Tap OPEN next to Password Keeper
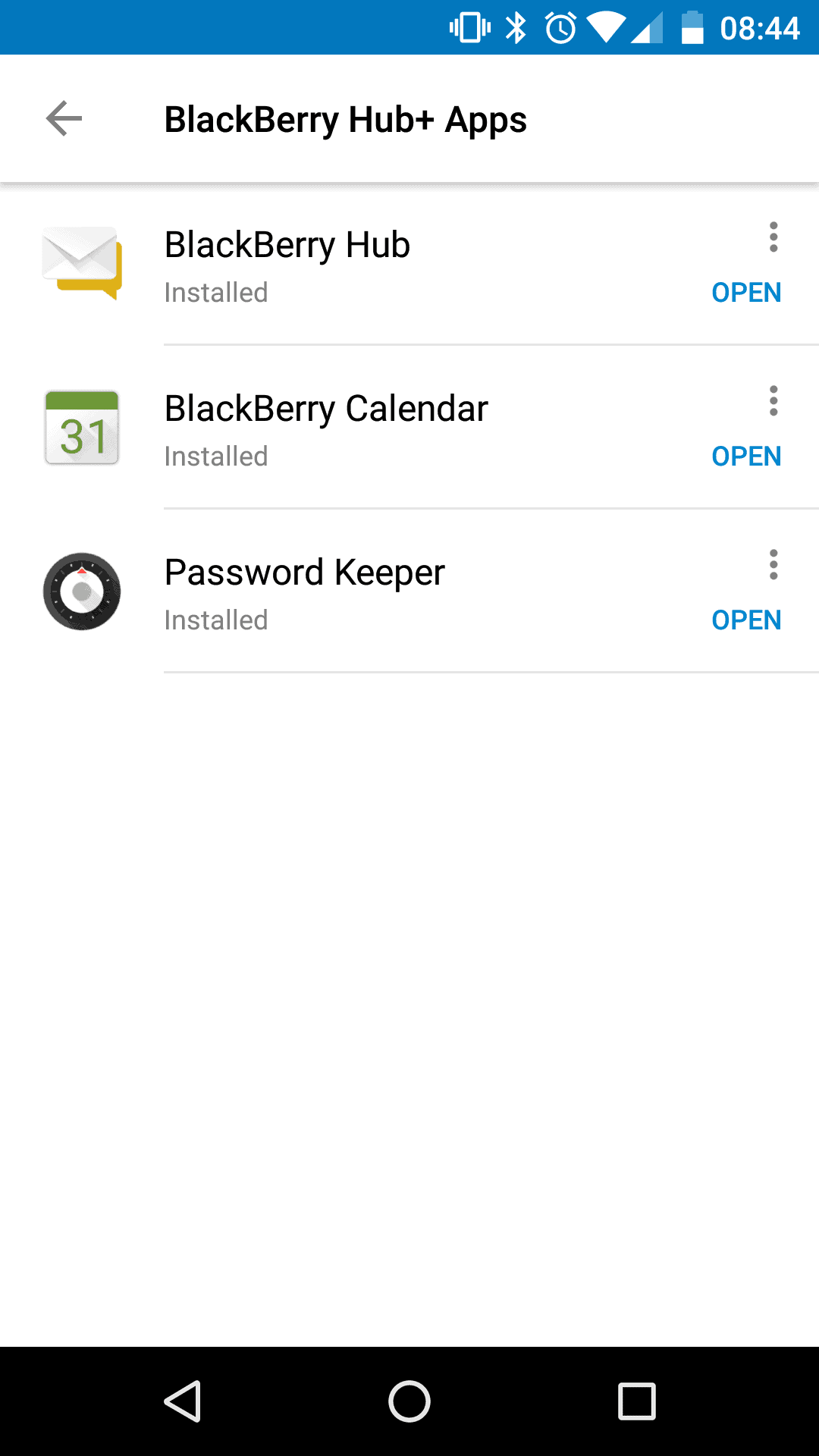Image resolution: width=819 pixels, height=1456 pixels. click(747, 620)
